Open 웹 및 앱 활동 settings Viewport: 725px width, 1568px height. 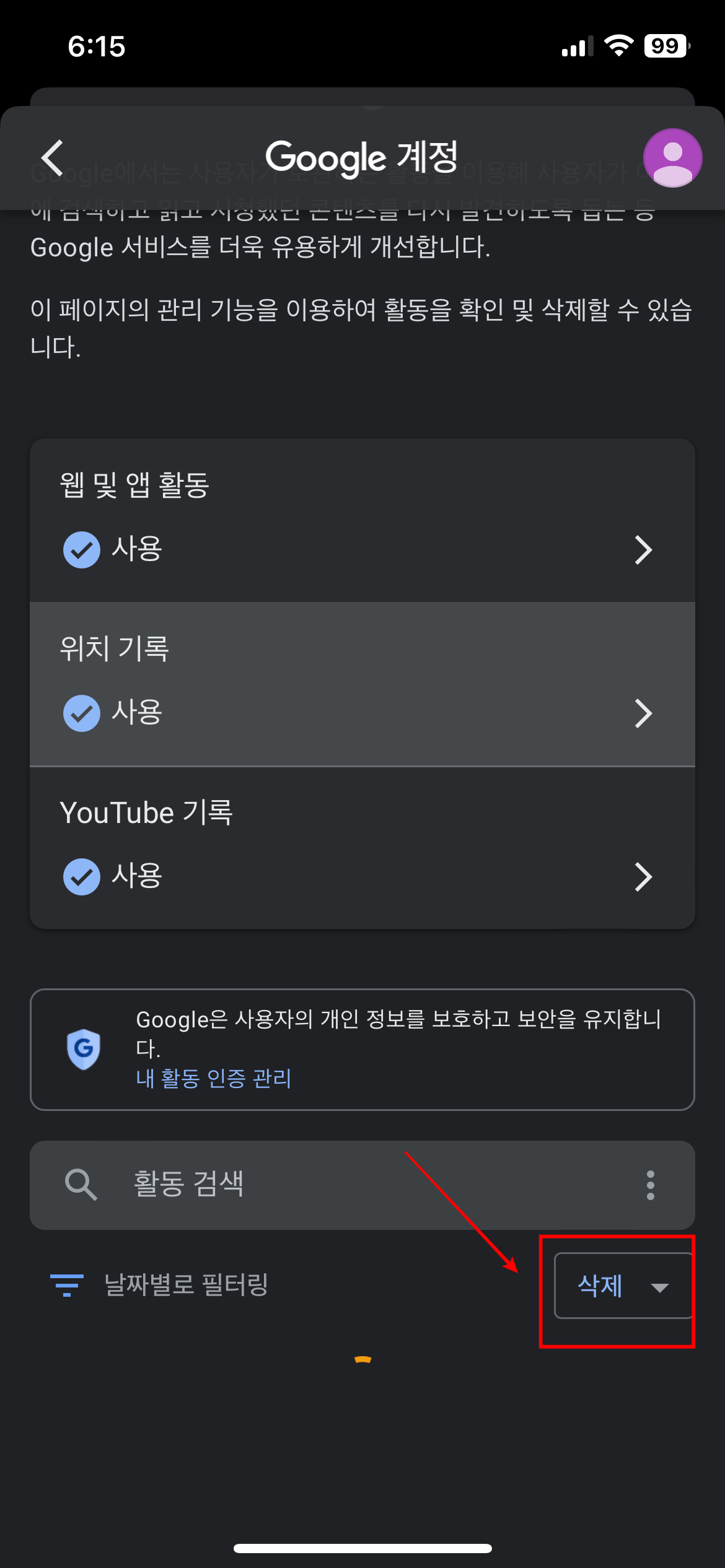(362, 521)
